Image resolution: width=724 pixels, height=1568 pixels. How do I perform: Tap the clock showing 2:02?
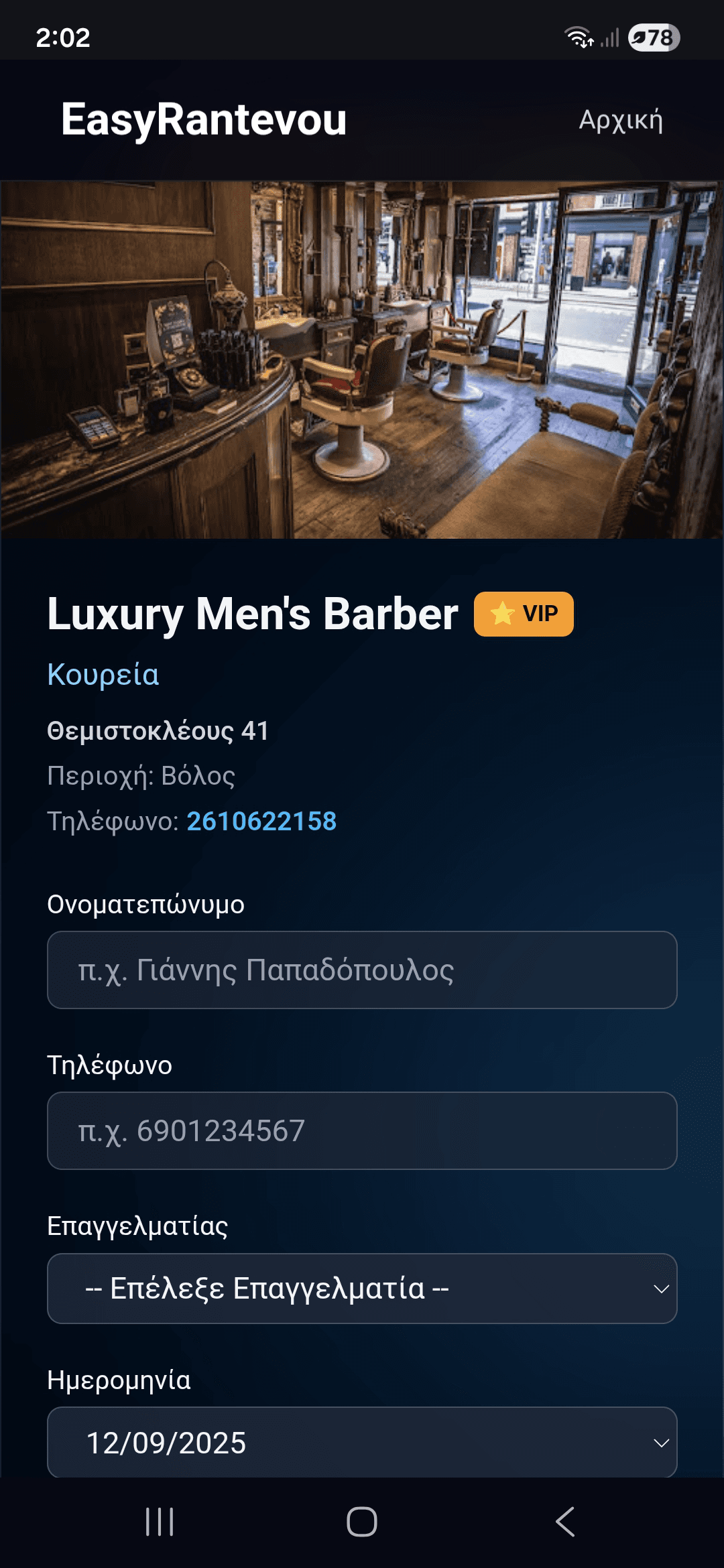click(63, 38)
